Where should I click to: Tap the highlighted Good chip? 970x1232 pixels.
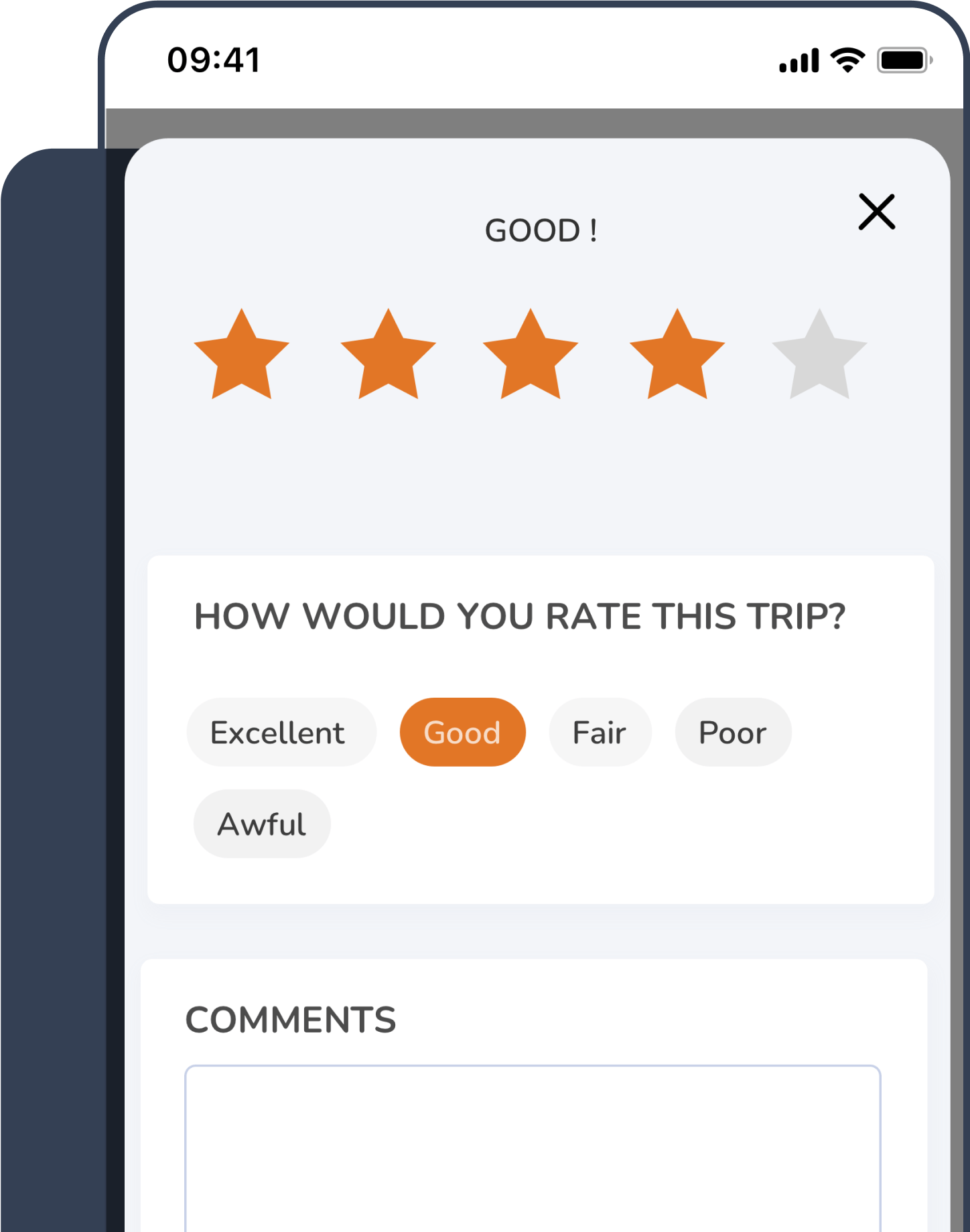click(x=462, y=732)
